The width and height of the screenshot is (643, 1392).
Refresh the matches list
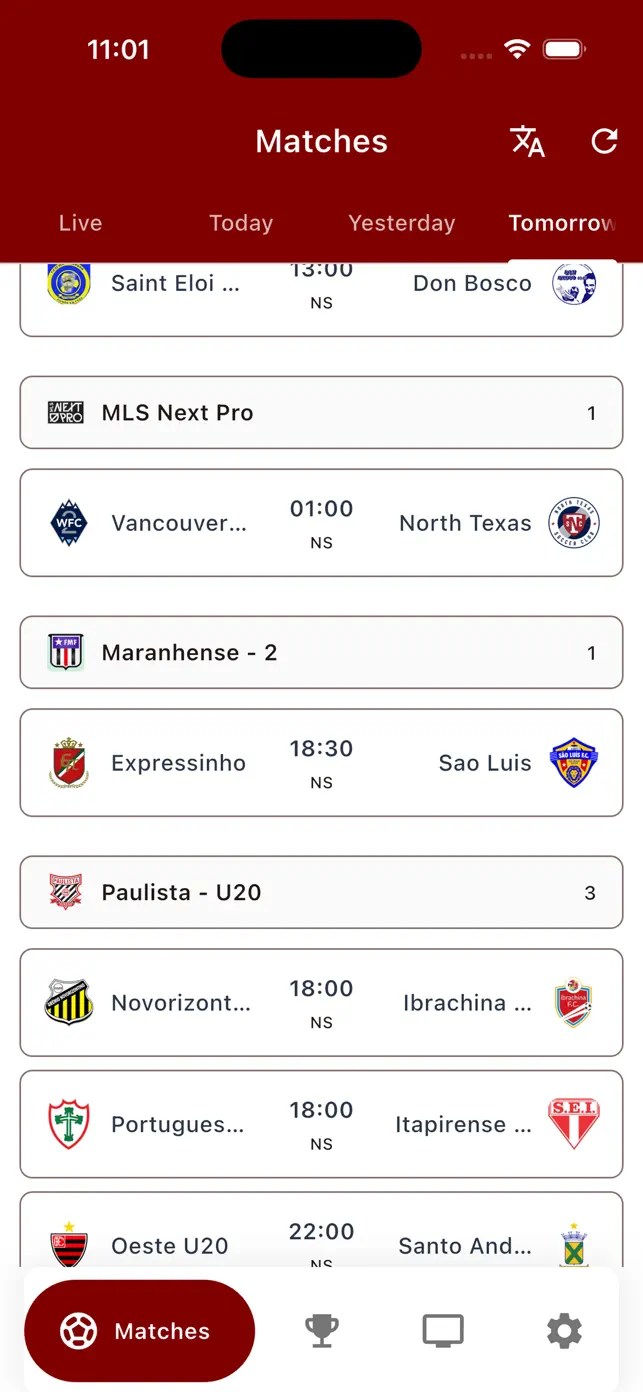[x=604, y=141]
